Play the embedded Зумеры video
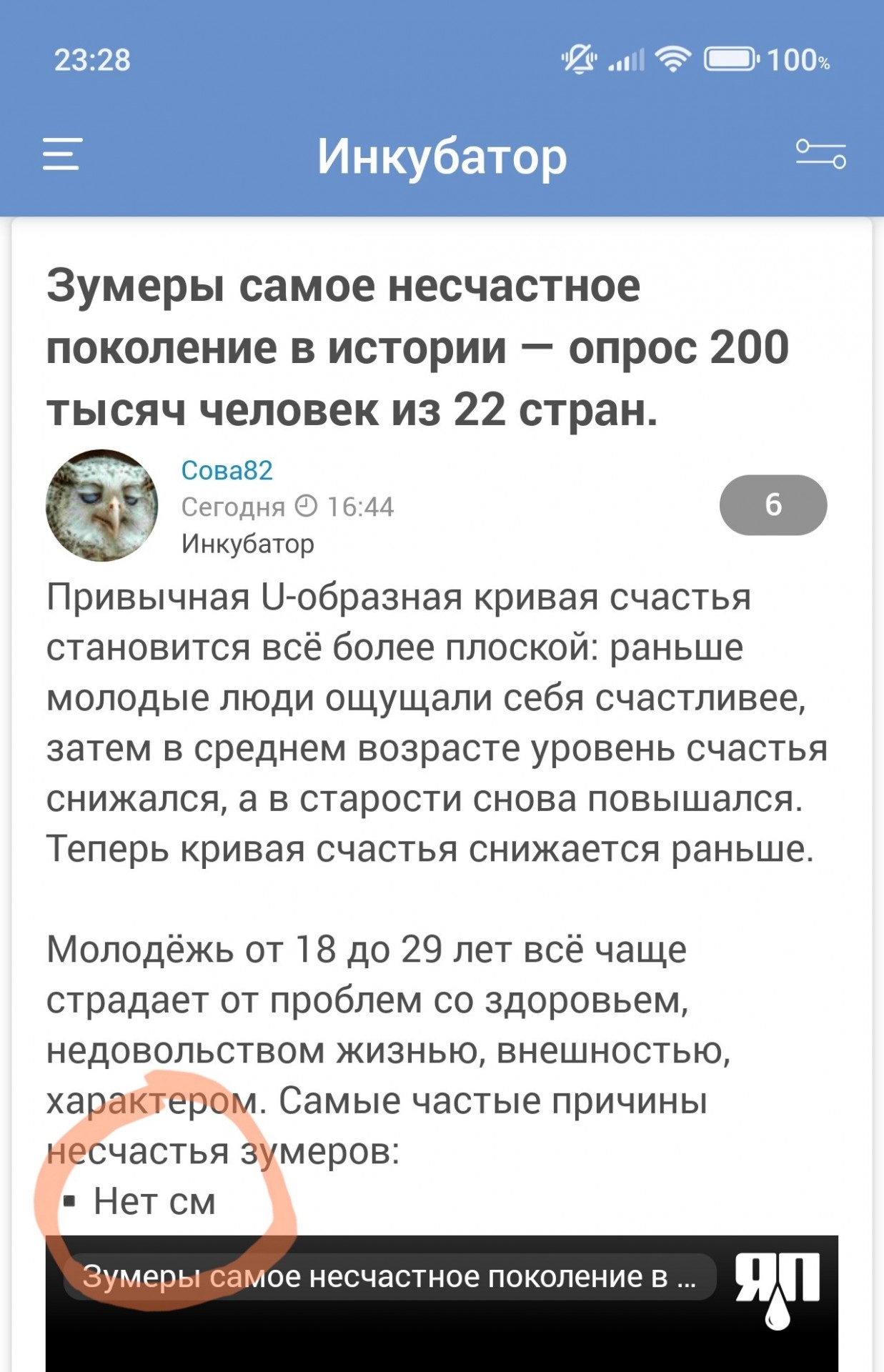This screenshot has width=884, height=1372. [442, 1303]
